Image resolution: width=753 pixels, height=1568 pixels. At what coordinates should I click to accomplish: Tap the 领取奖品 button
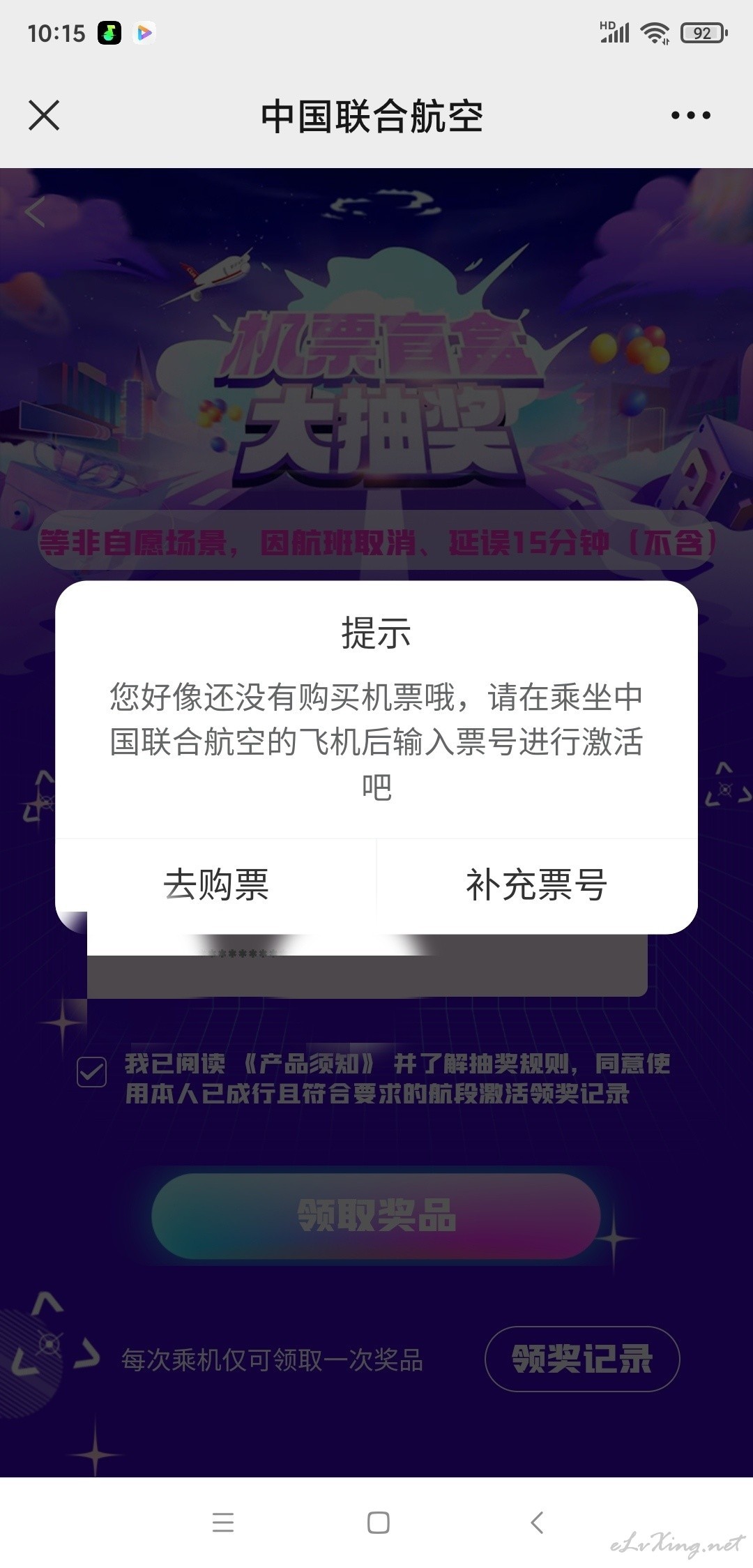click(376, 1216)
